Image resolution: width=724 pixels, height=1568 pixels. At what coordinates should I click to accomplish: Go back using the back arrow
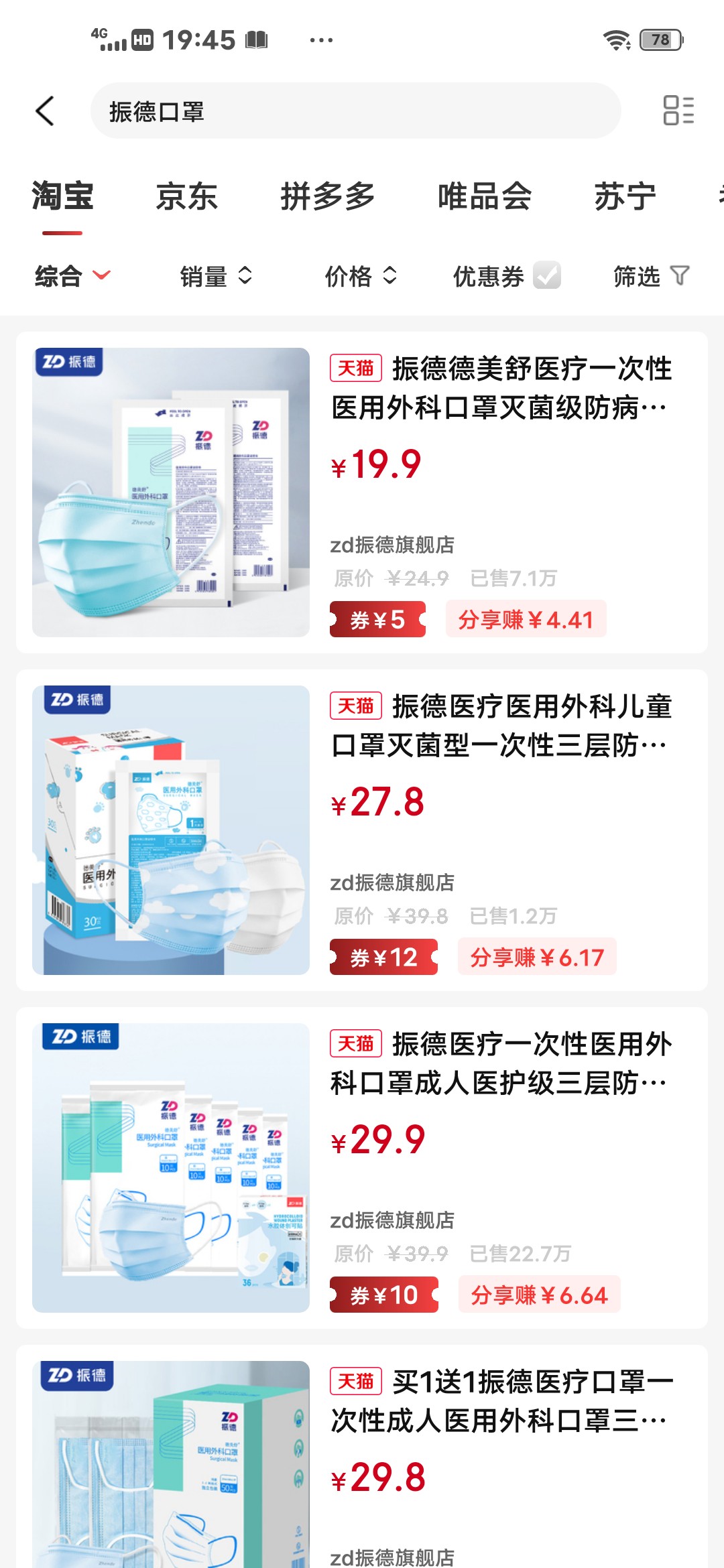tap(45, 111)
